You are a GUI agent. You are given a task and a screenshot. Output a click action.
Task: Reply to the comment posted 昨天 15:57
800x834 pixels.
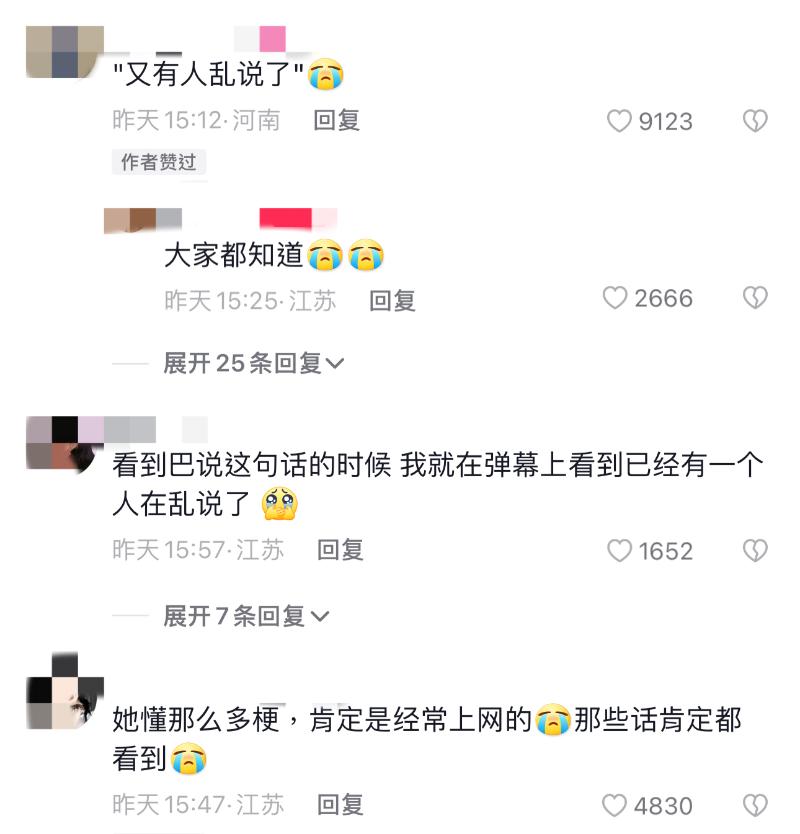tap(340, 549)
